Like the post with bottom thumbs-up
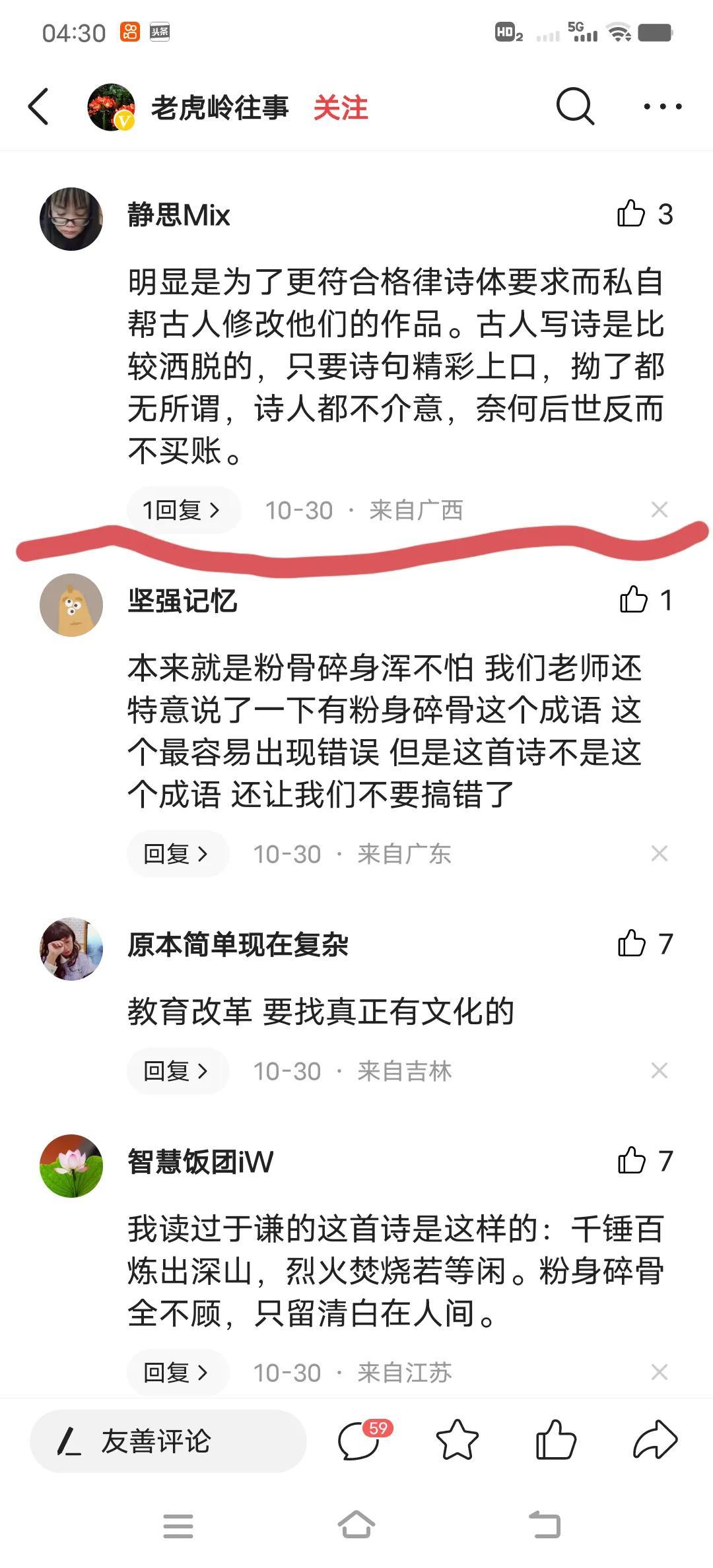 coord(556,1440)
